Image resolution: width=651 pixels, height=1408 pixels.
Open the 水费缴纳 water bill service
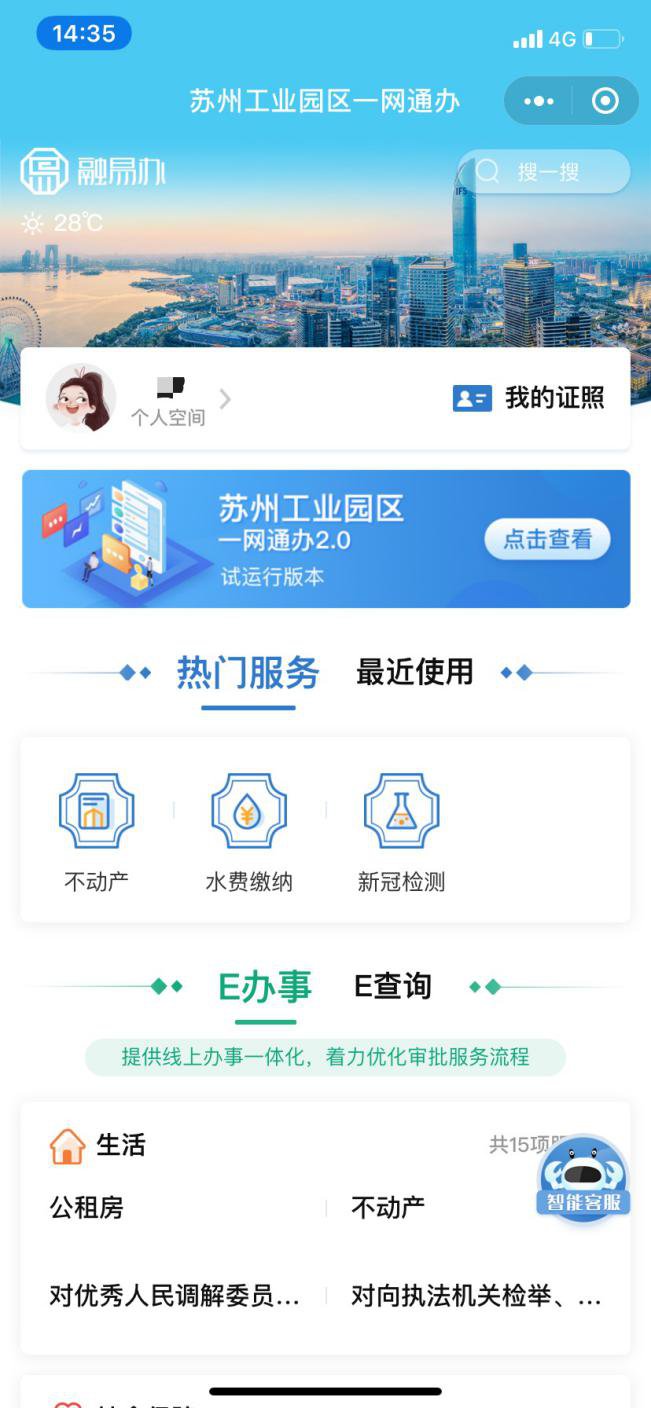(x=249, y=830)
